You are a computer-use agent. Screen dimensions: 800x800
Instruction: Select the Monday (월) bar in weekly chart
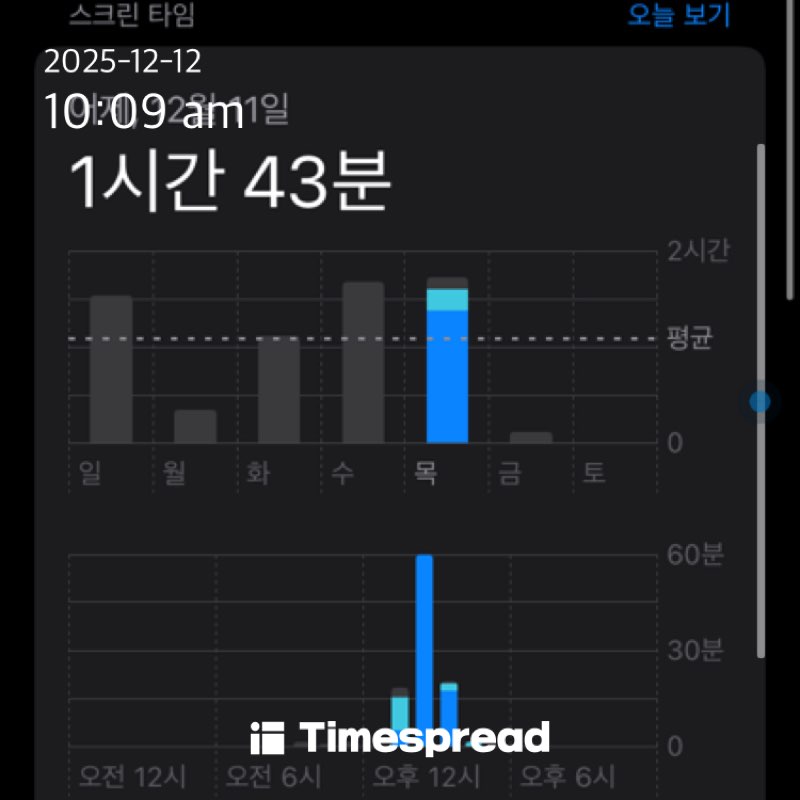tap(195, 427)
